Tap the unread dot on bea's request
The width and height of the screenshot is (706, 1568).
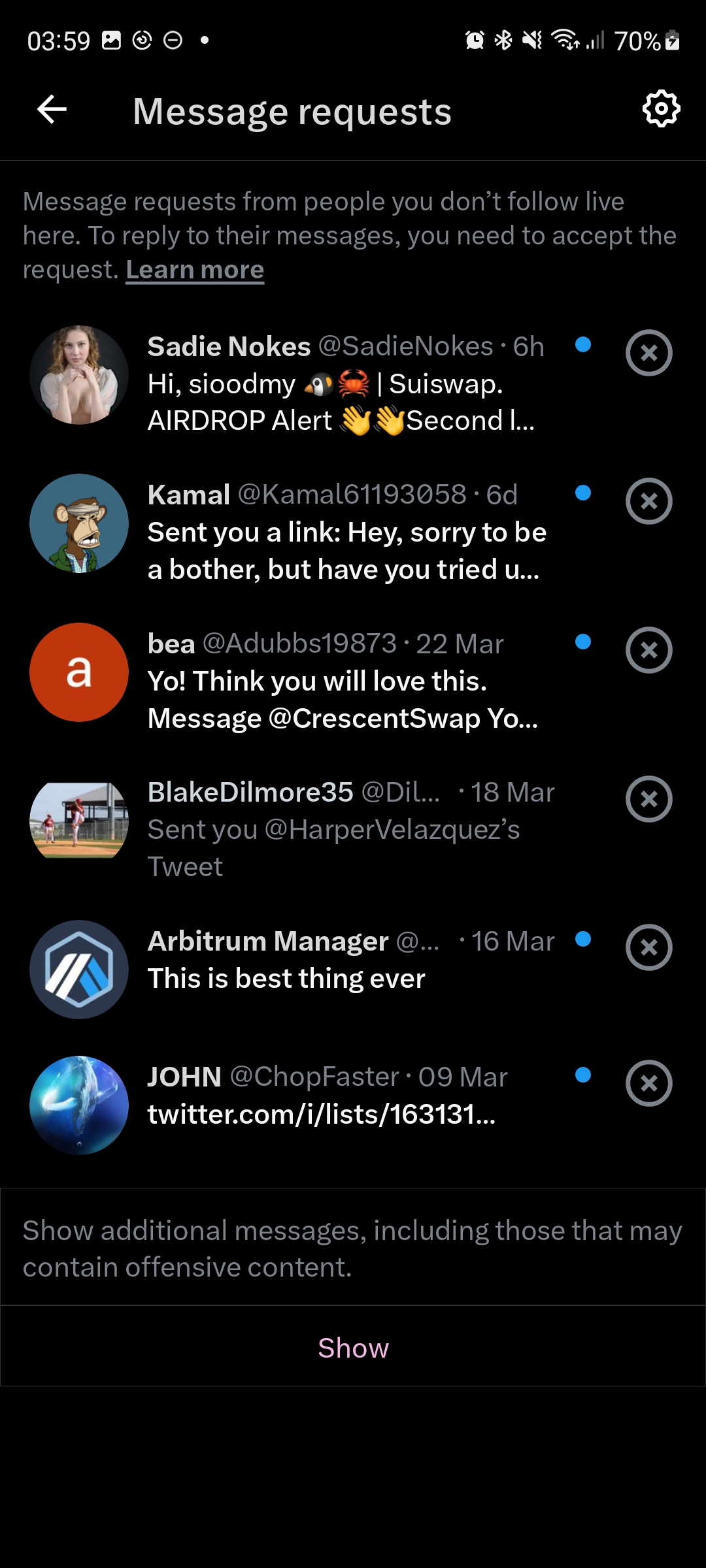point(583,642)
